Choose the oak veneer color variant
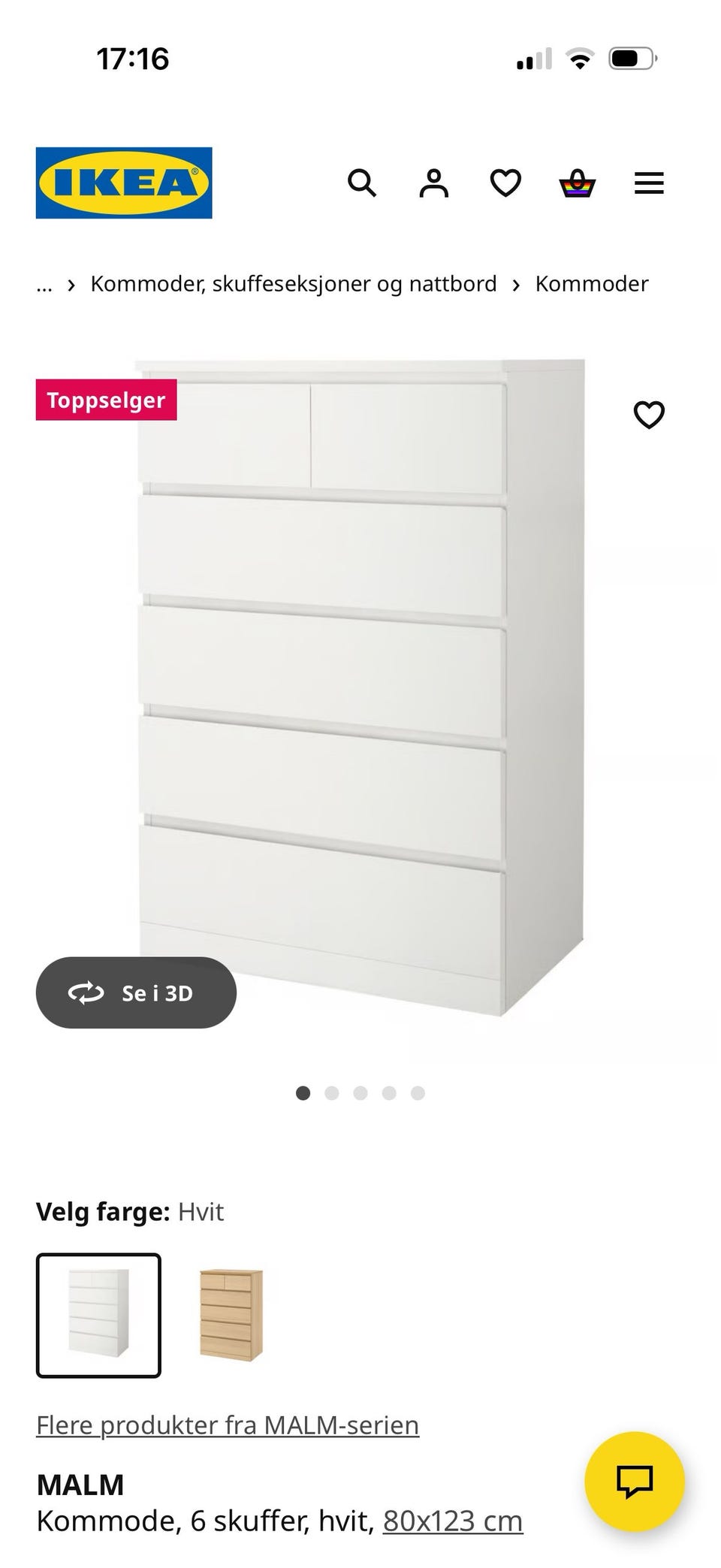This screenshot has width=721, height=1568. coord(231,1315)
